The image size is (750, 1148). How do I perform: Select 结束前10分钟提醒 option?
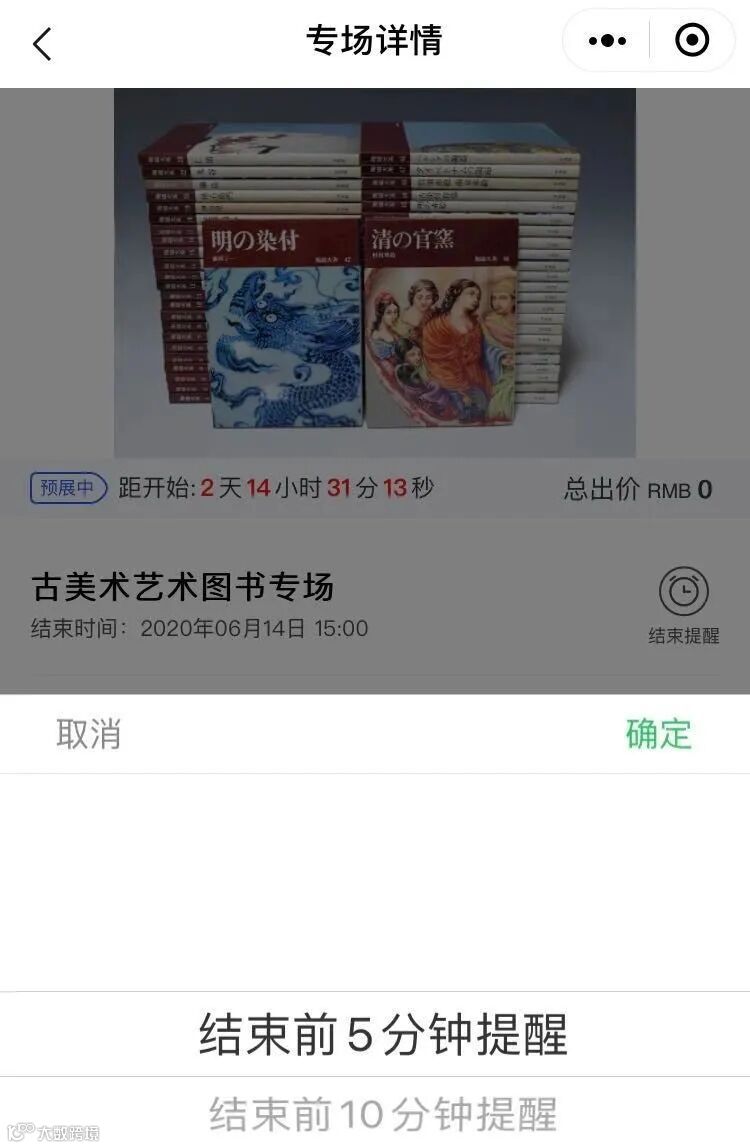(x=383, y=1113)
